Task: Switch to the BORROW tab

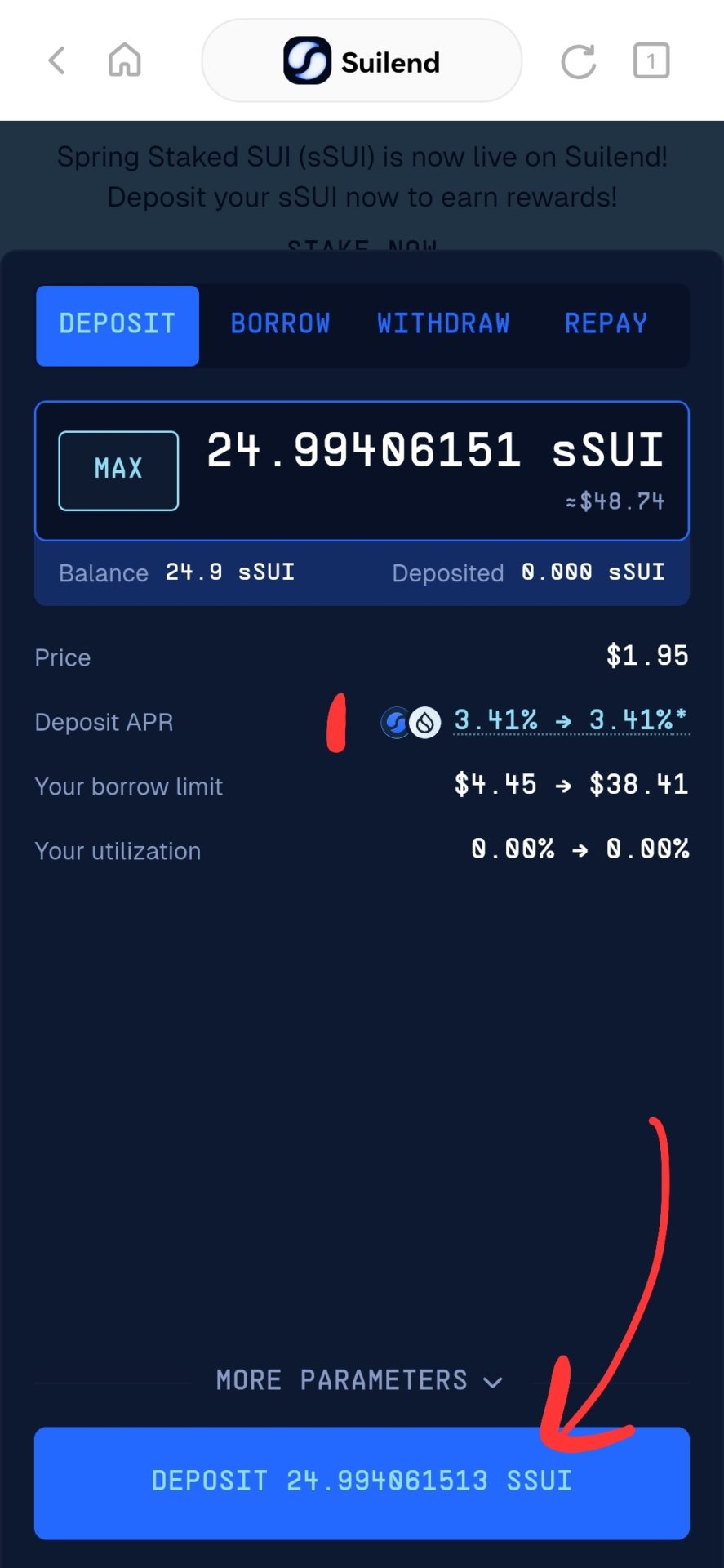Action: 280,324
